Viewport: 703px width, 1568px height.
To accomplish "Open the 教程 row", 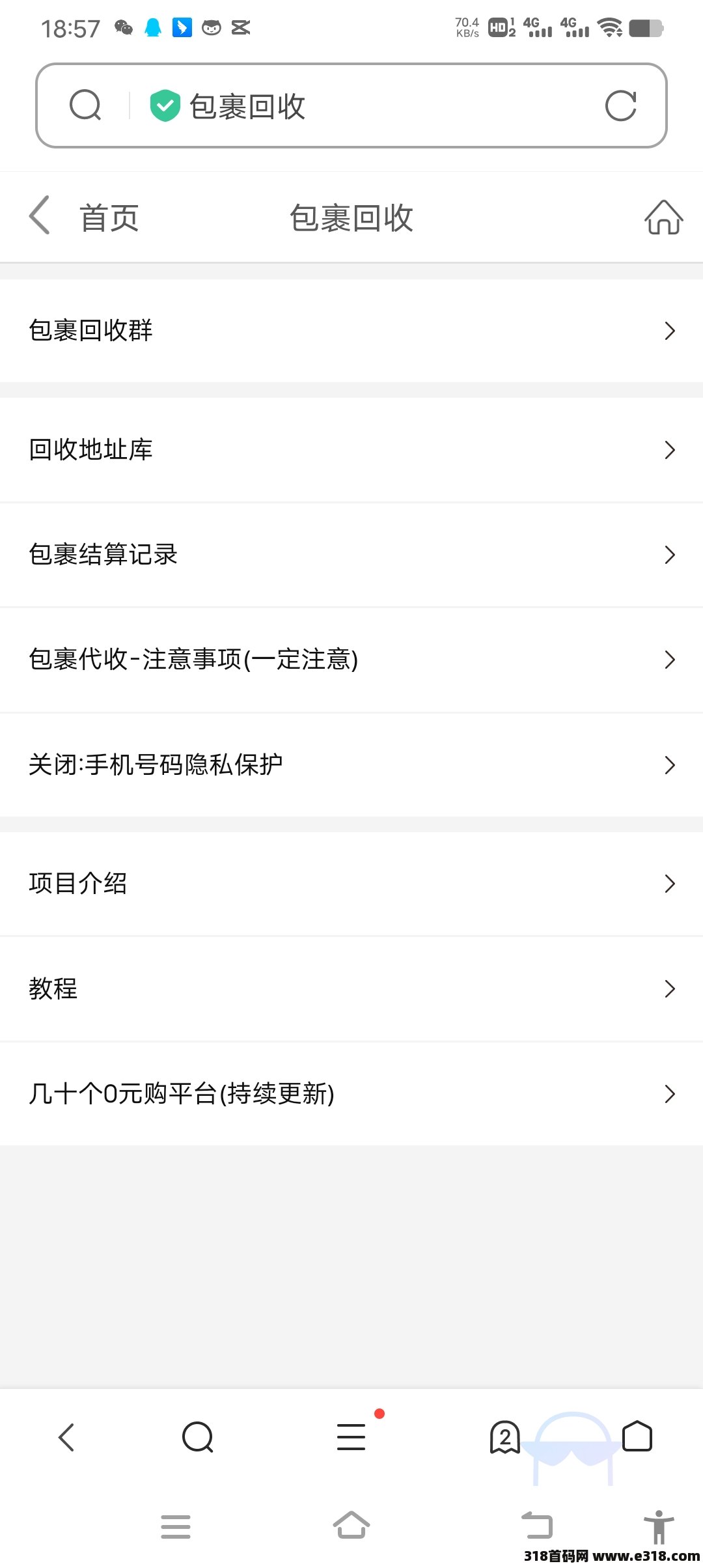I will coord(351,988).
